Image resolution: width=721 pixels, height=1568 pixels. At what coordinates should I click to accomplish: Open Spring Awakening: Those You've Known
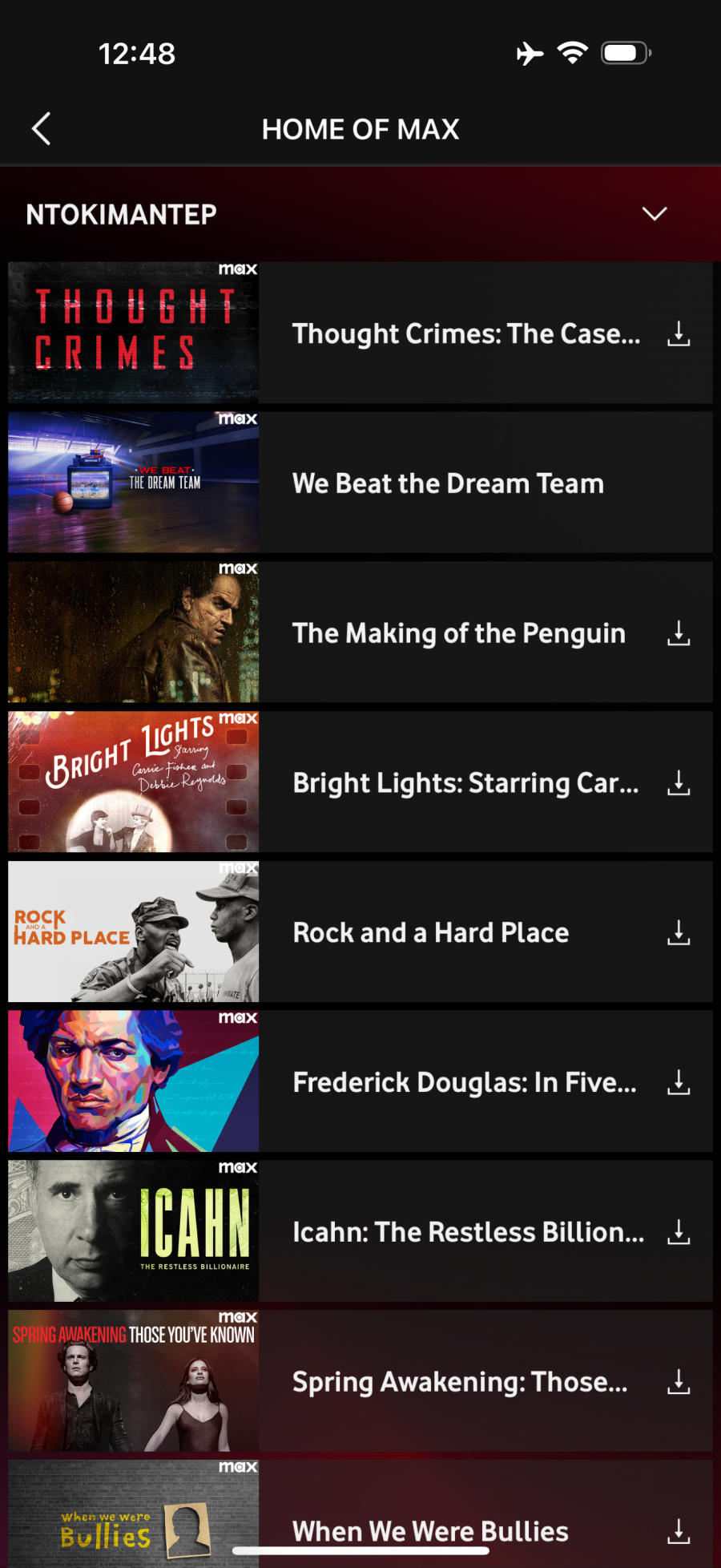click(x=460, y=1382)
